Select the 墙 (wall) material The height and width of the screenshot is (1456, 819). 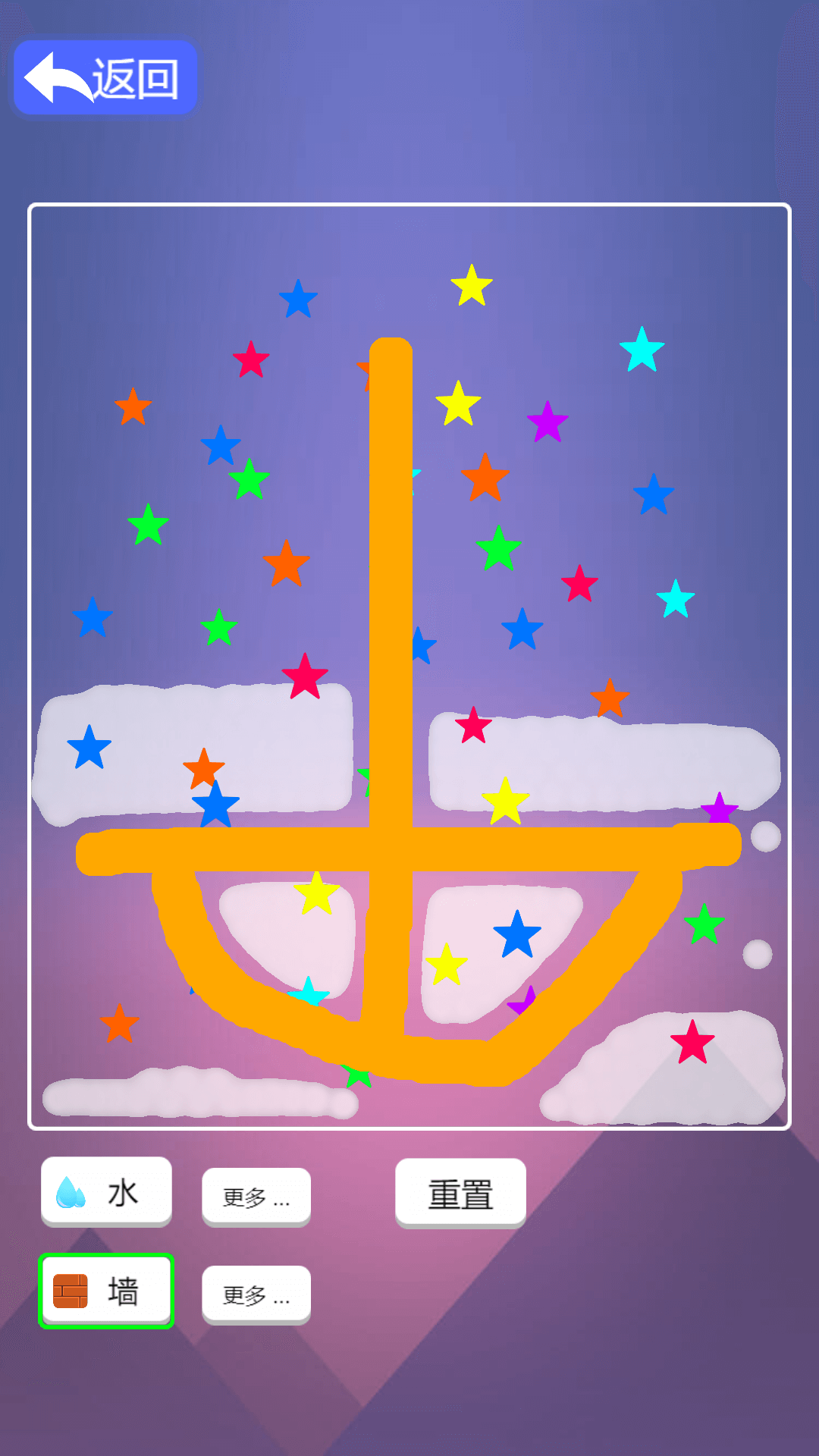(x=106, y=1291)
